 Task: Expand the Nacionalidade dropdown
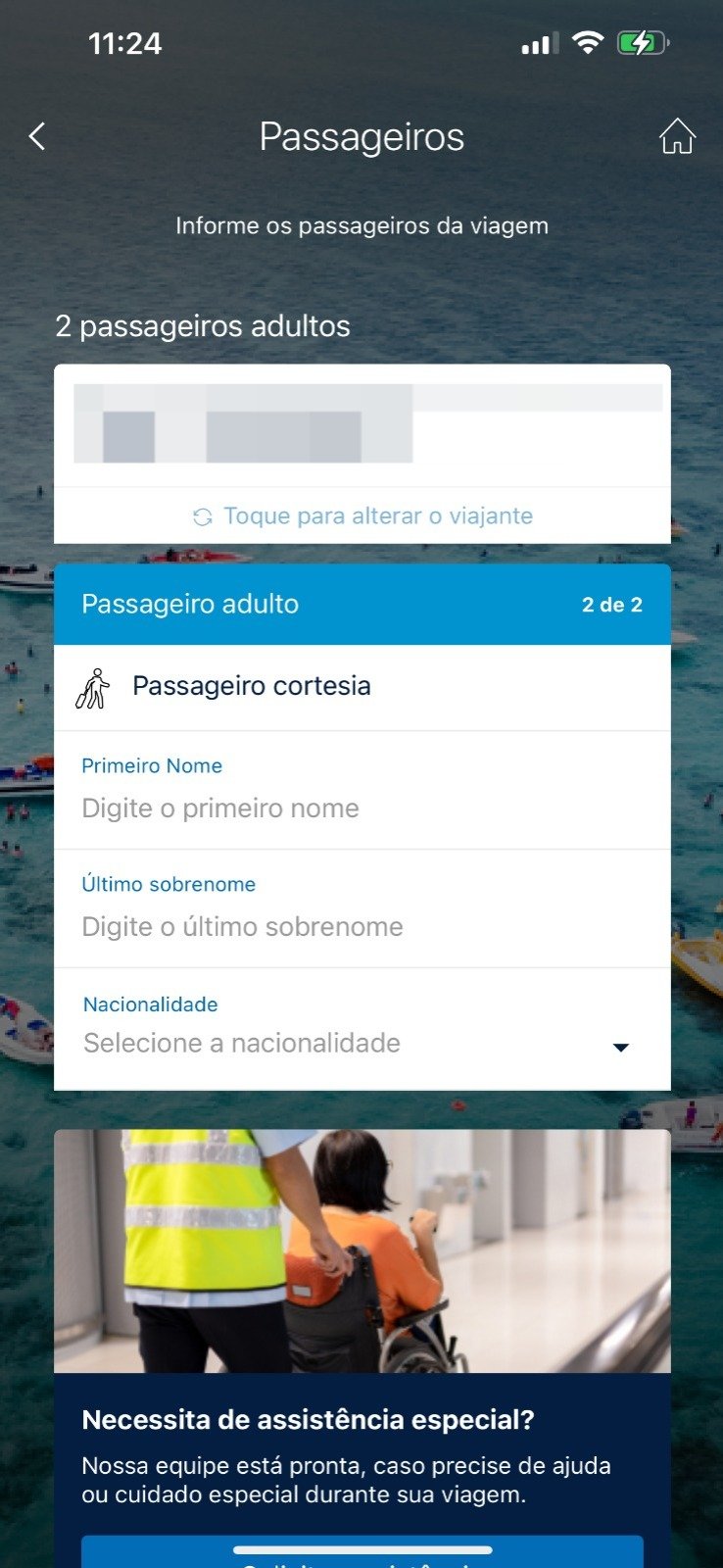[362, 1044]
